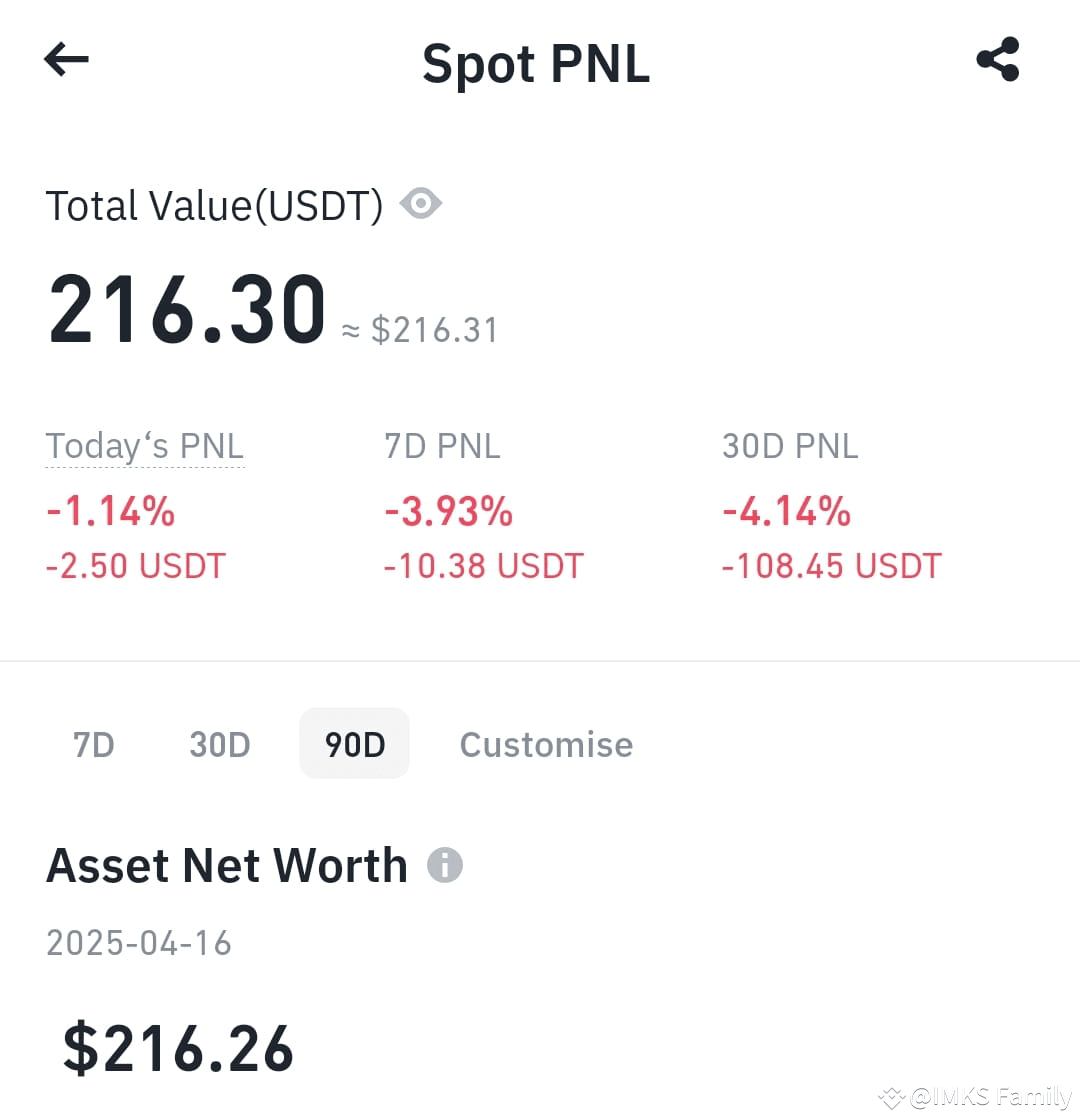
Task: Select the info icon beside Asset Net Worth
Action: [x=446, y=864]
